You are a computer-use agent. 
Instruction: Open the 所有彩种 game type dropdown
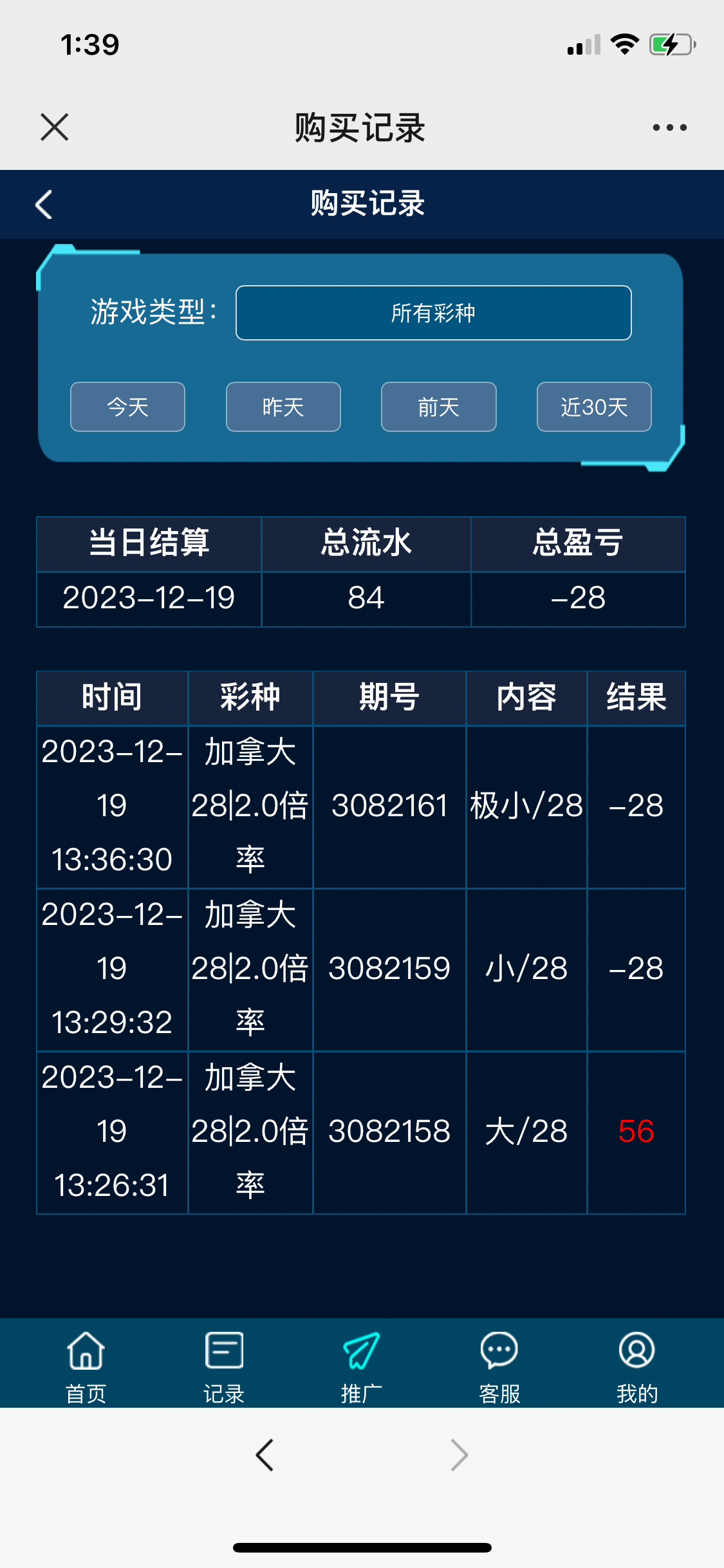point(434,313)
